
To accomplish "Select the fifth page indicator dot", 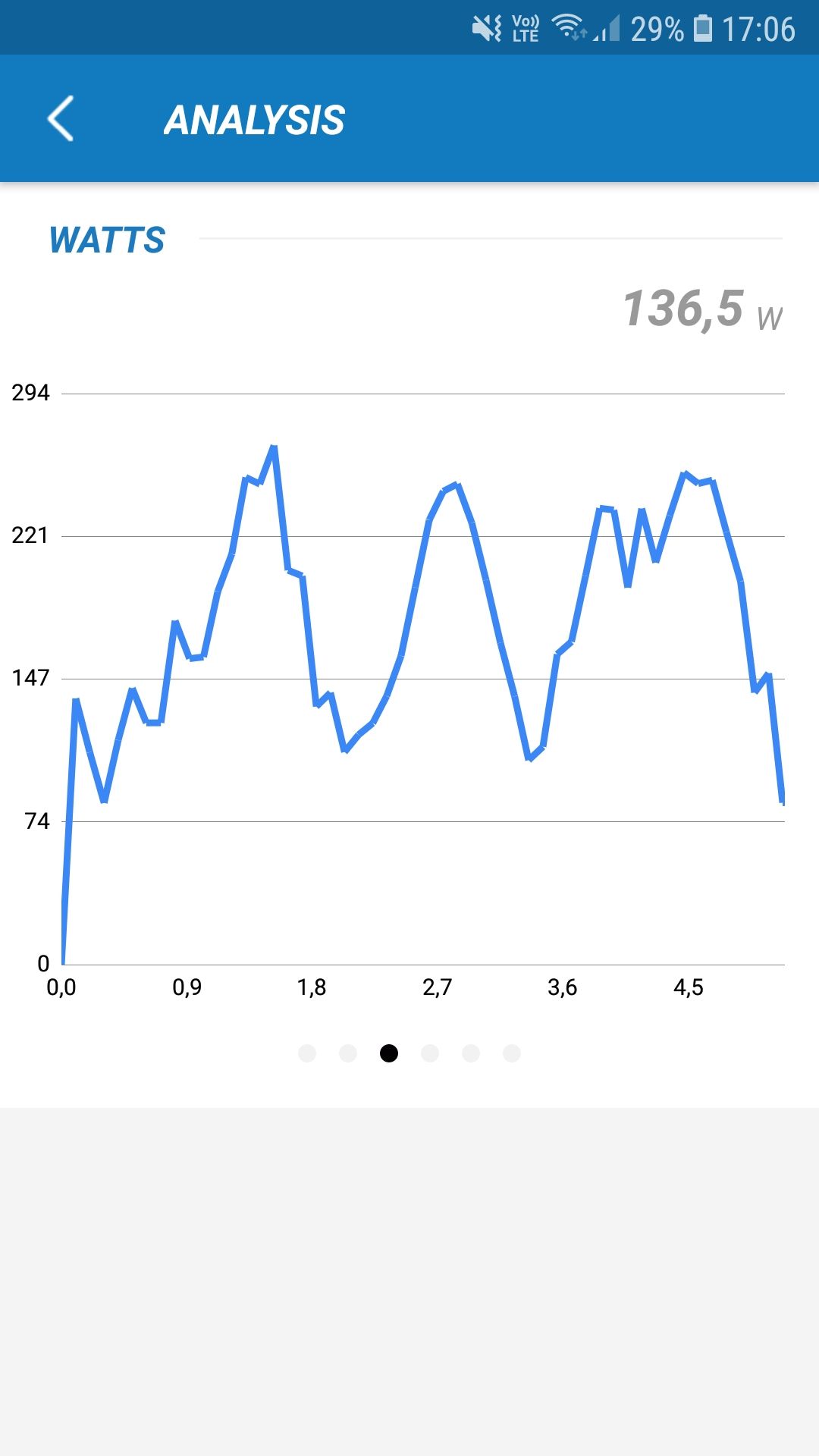I will tap(471, 1053).
